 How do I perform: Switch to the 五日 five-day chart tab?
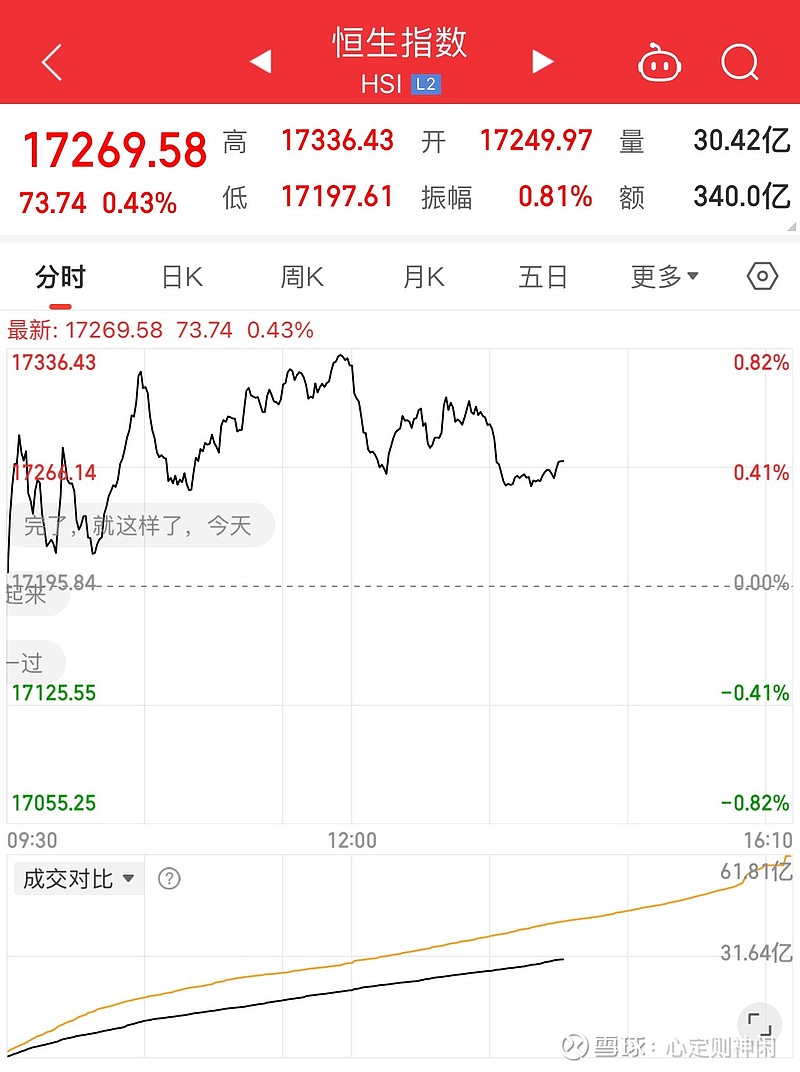coord(541,276)
